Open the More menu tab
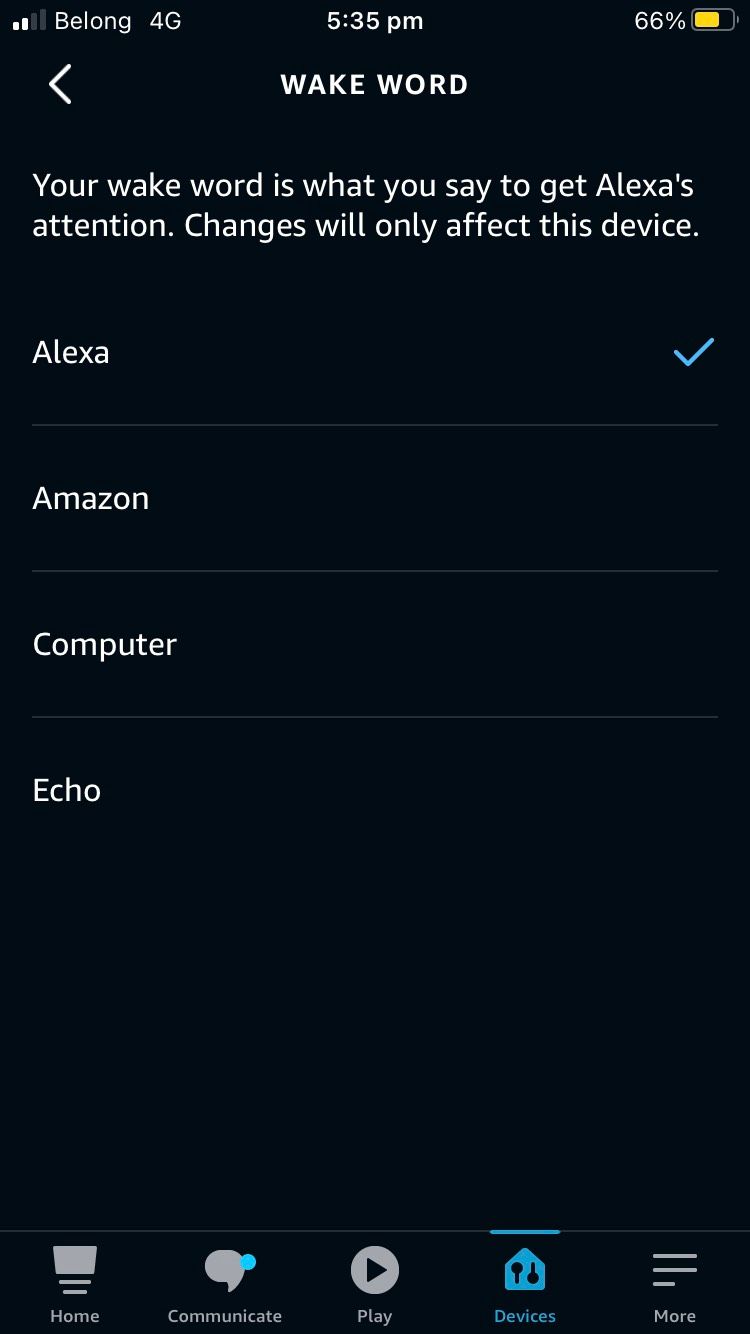 point(675,1284)
